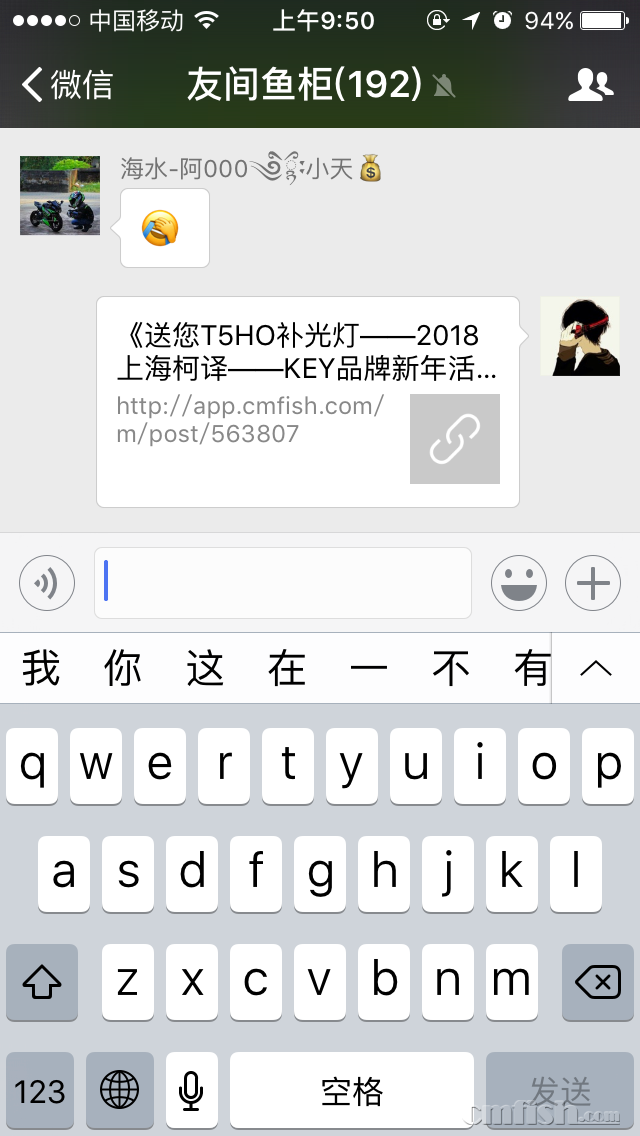Viewport: 640px width, 1136px height.
Task: Tap the backspace key
Action: pos(598,983)
